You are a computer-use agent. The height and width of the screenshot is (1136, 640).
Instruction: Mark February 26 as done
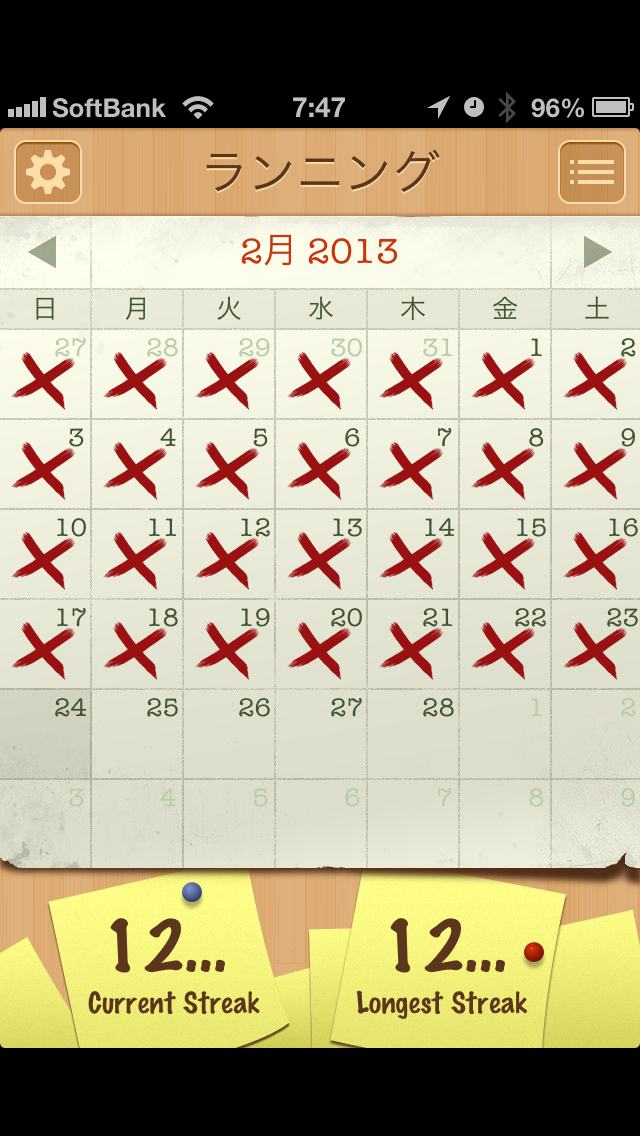pyautogui.click(x=229, y=734)
